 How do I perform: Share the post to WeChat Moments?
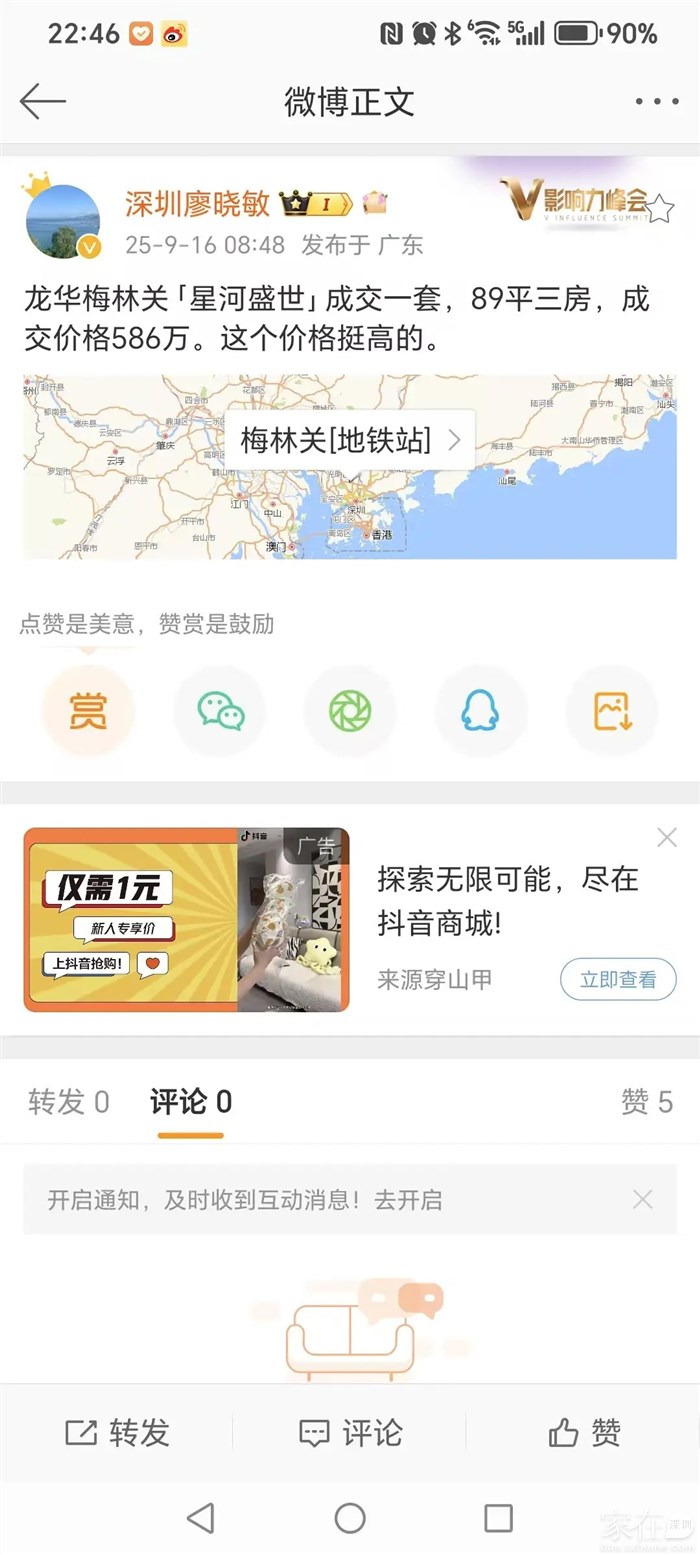350,711
